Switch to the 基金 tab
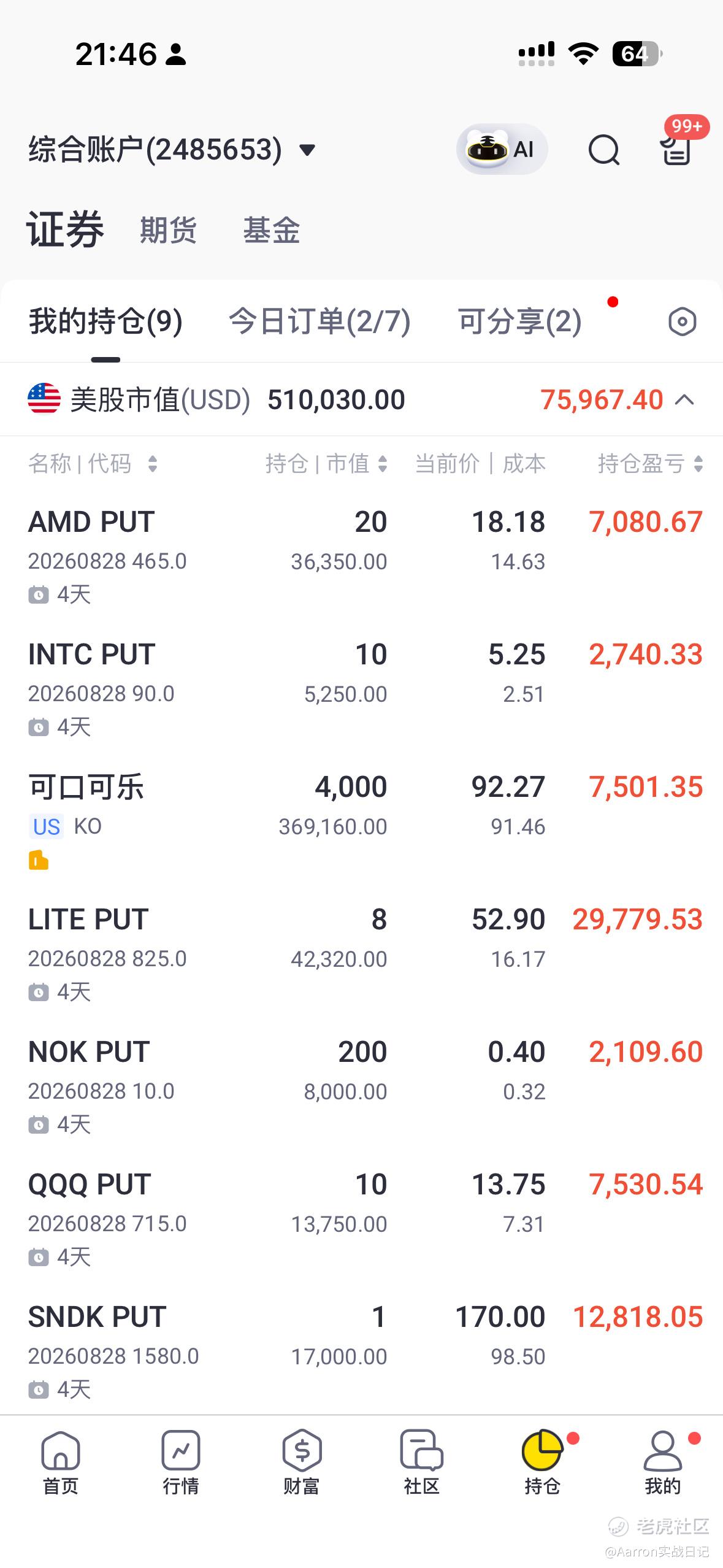The width and height of the screenshot is (723, 1568). click(271, 231)
